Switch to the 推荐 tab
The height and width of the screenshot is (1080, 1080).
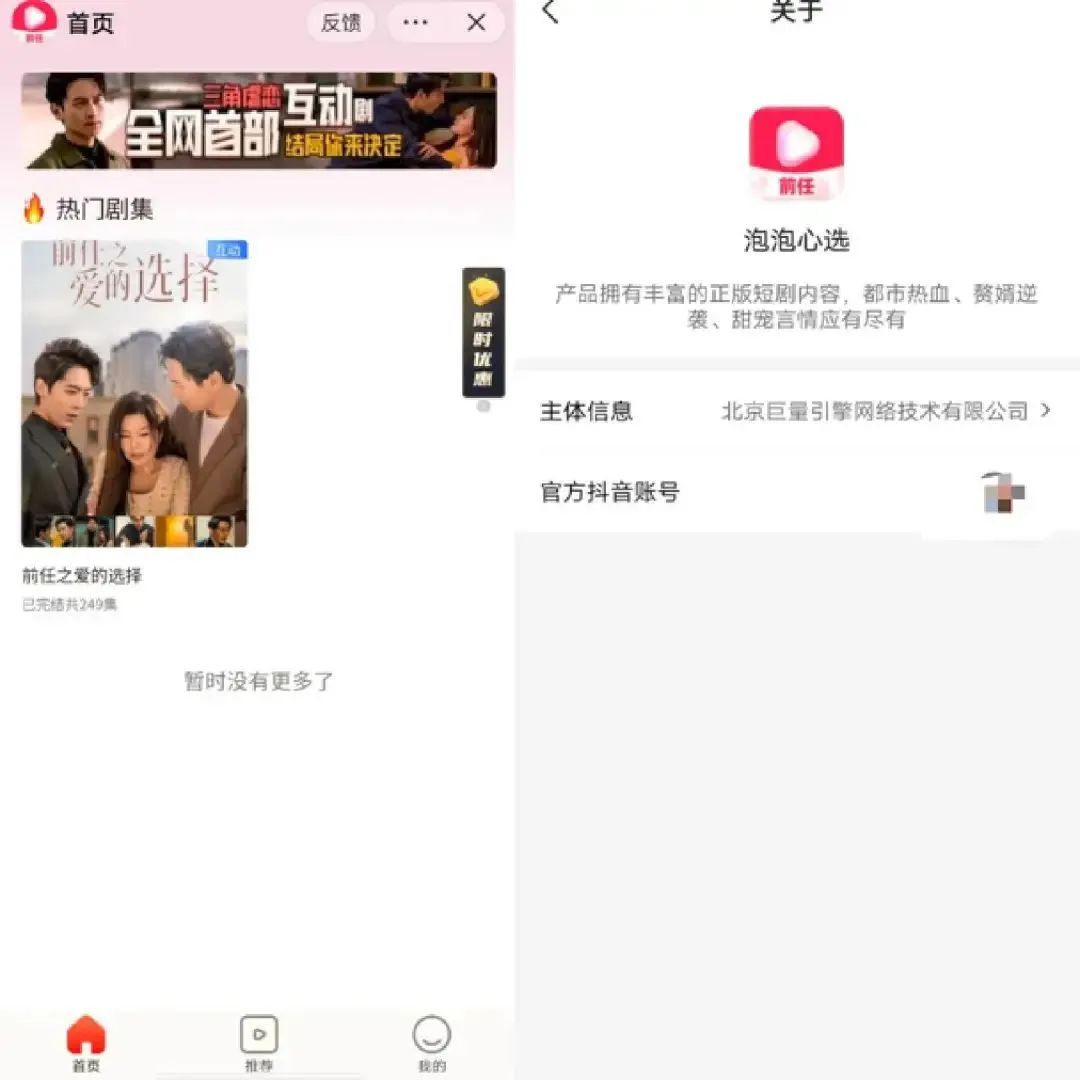pyautogui.click(x=259, y=1044)
